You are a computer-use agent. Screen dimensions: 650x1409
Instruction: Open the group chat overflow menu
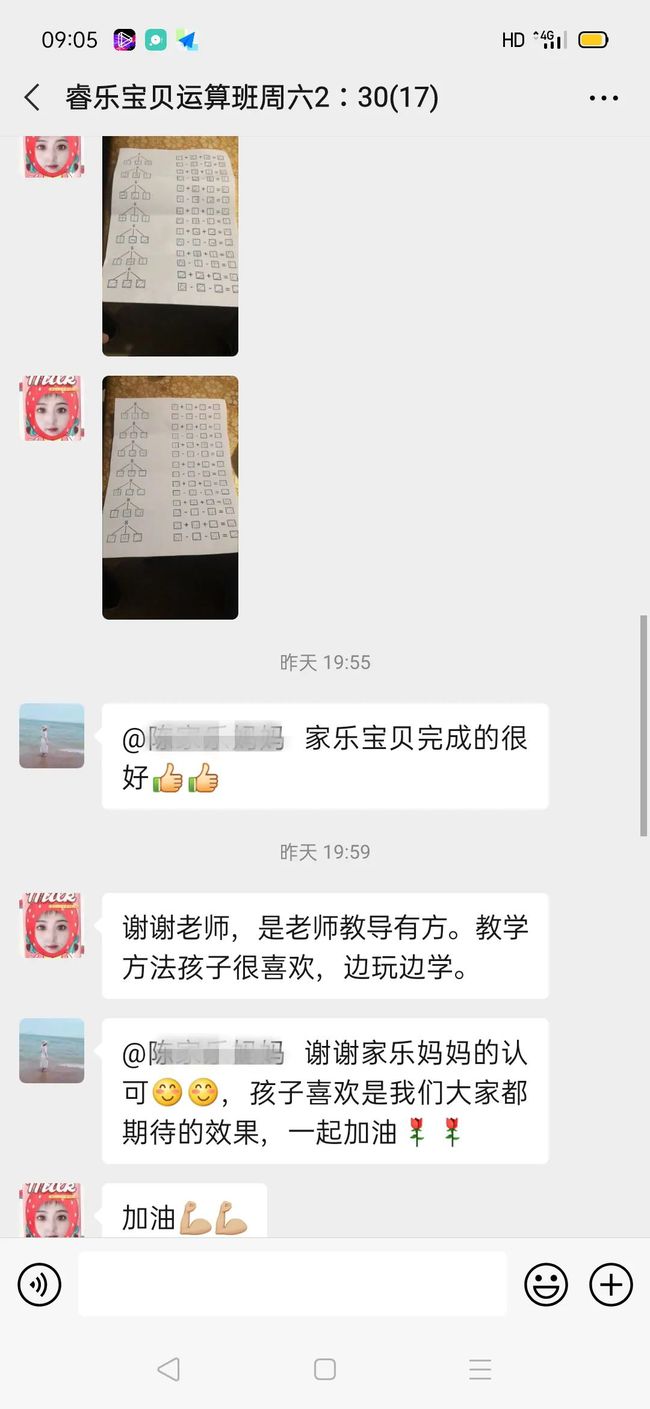(x=603, y=98)
